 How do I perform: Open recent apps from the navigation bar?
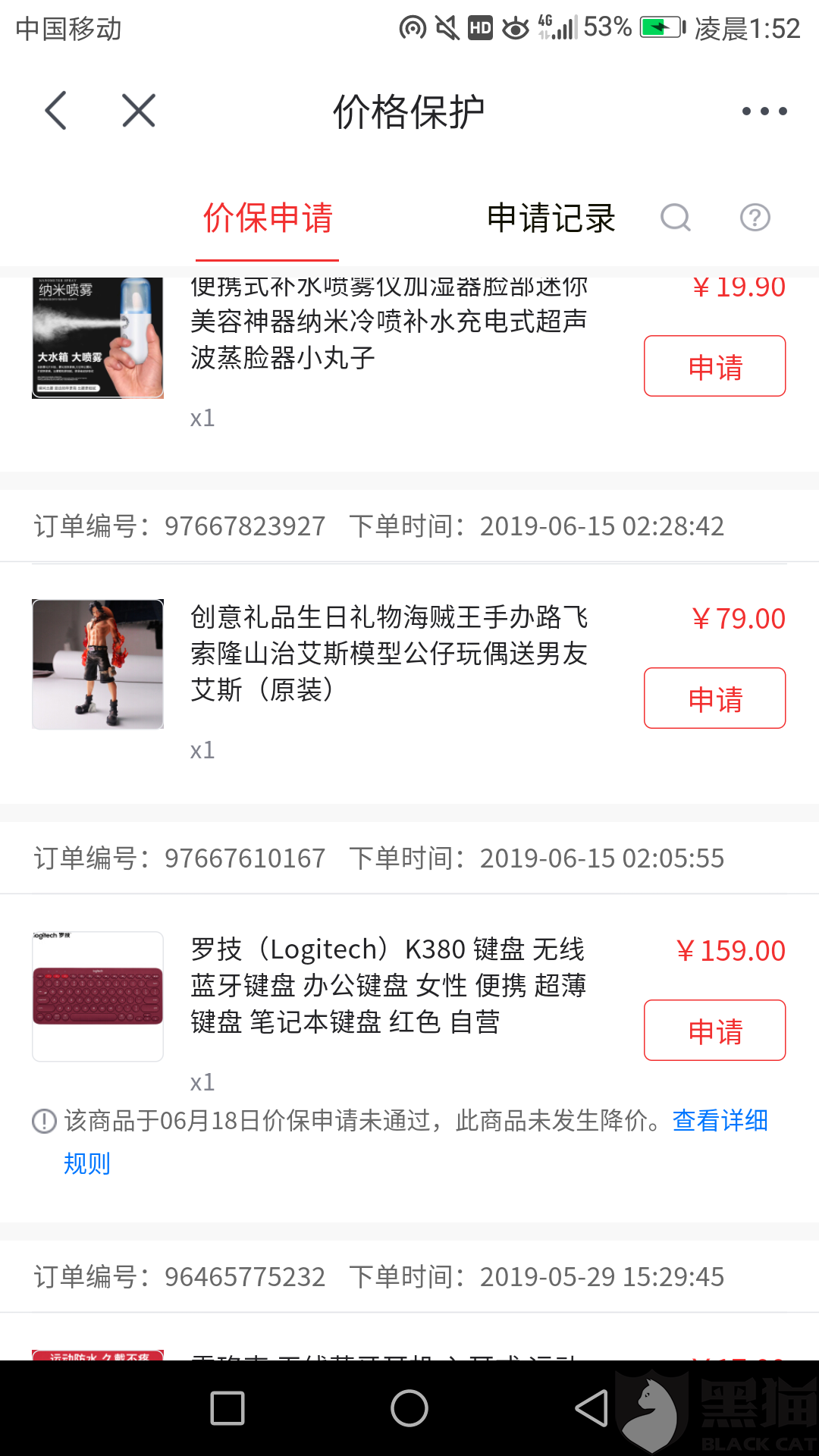pyautogui.click(x=227, y=1409)
